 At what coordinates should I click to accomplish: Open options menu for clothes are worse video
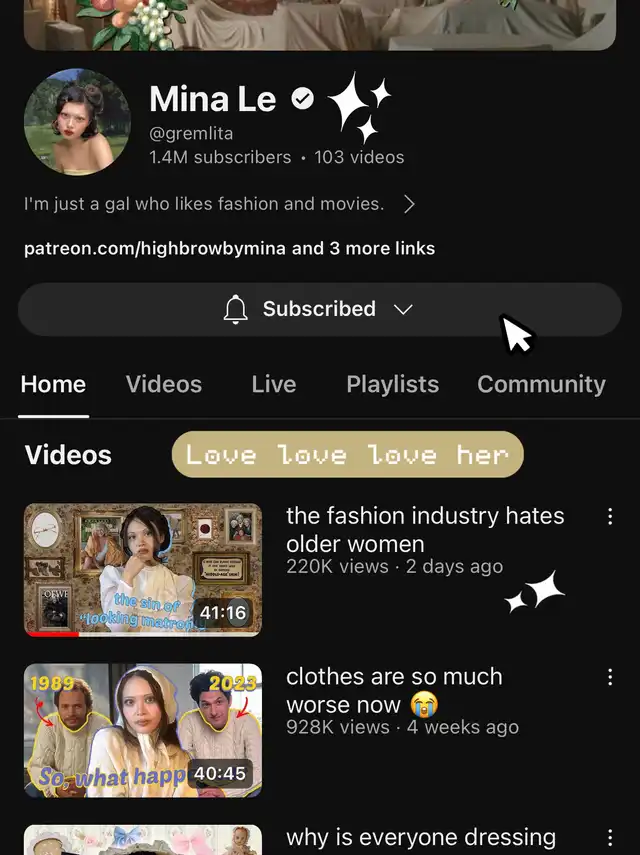click(610, 677)
